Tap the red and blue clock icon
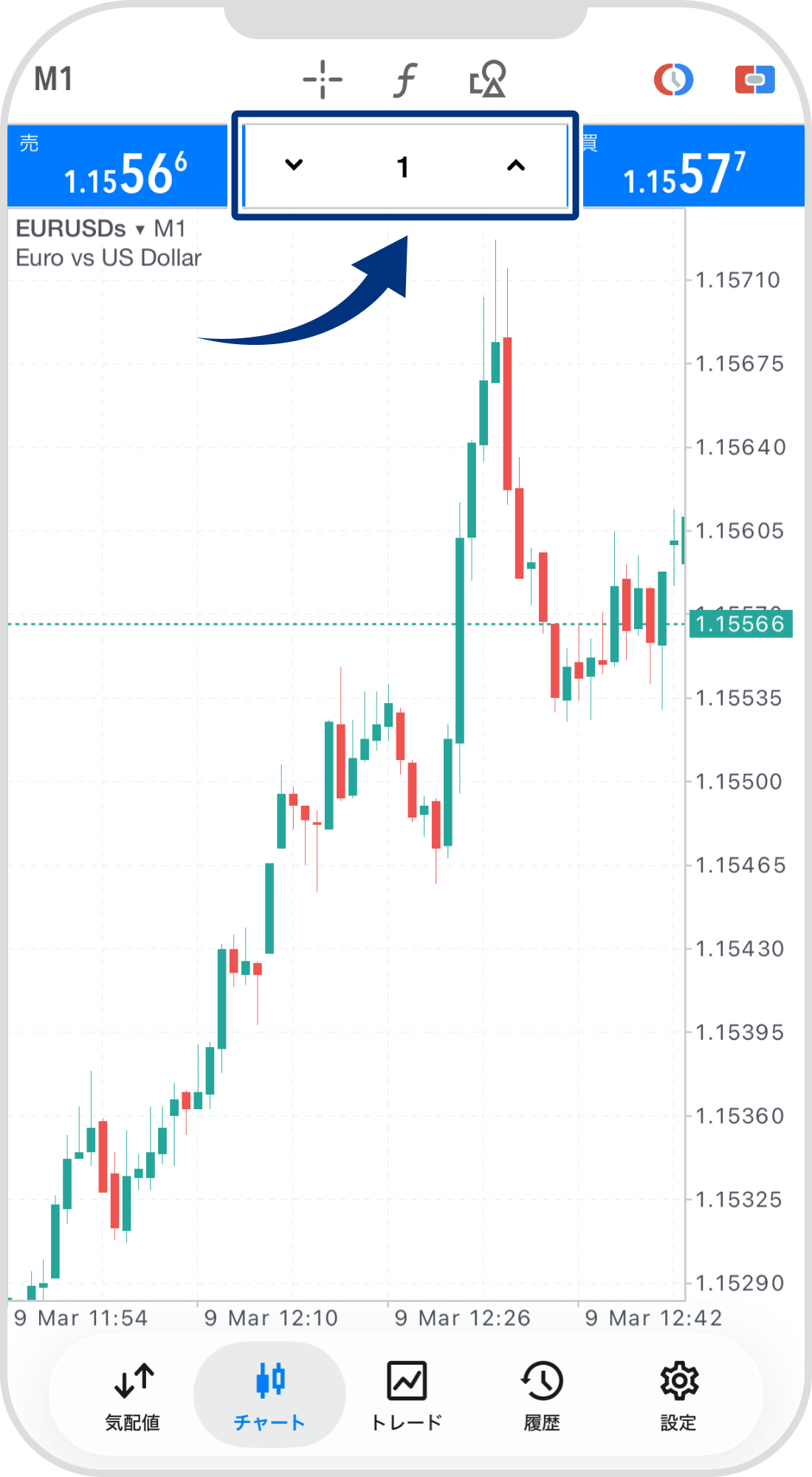Image resolution: width=812 pixels, height=1477 pixels. click(x=673, y=79)
